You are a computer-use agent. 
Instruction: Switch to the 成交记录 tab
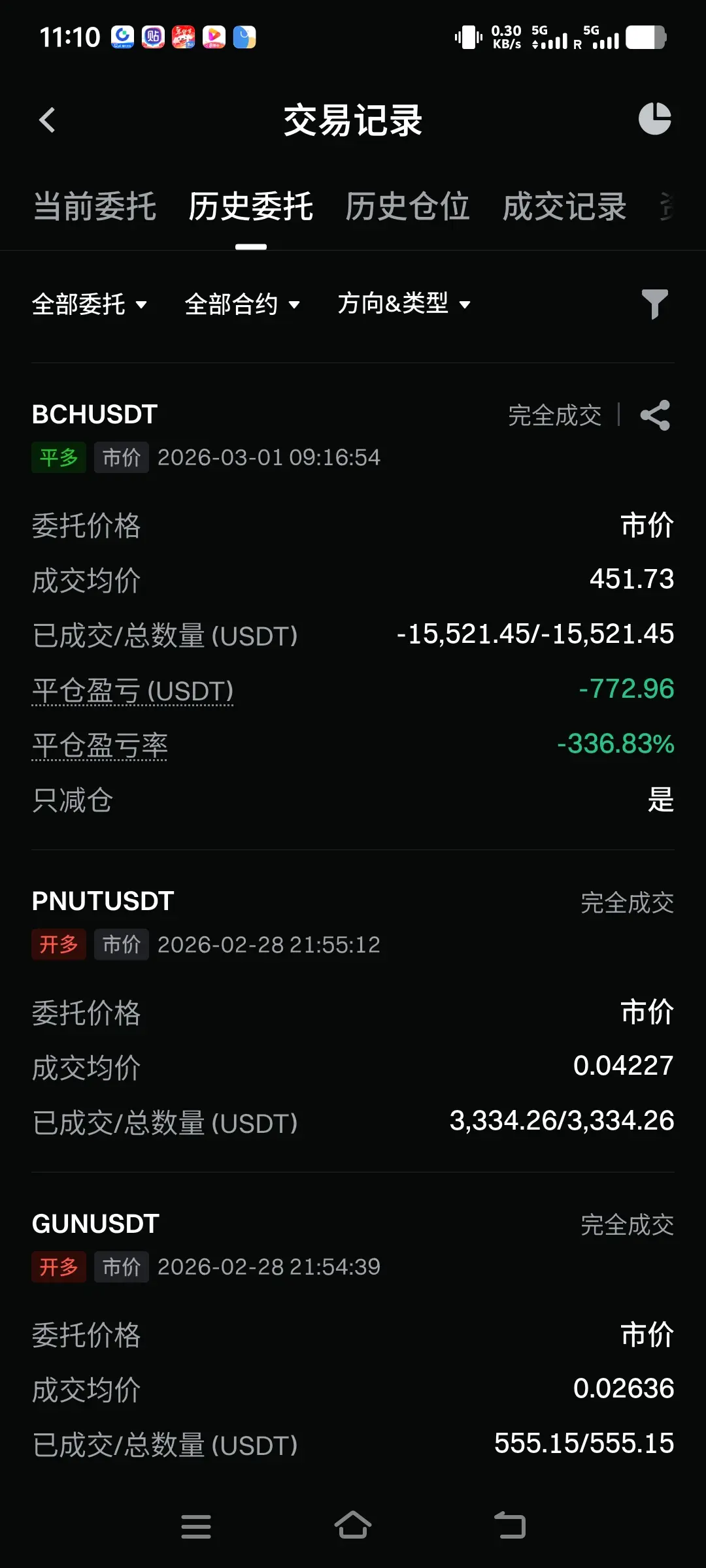tap(564, 207)
